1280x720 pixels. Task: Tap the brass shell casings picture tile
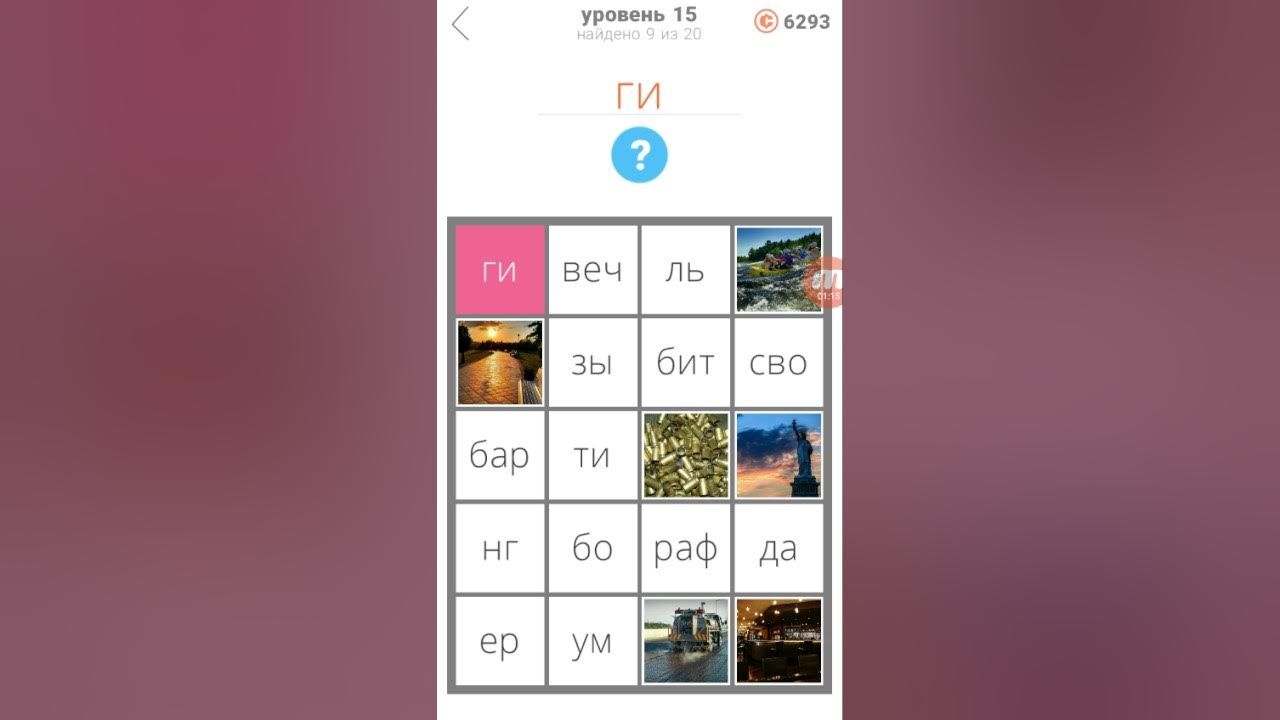coord(685,455)
